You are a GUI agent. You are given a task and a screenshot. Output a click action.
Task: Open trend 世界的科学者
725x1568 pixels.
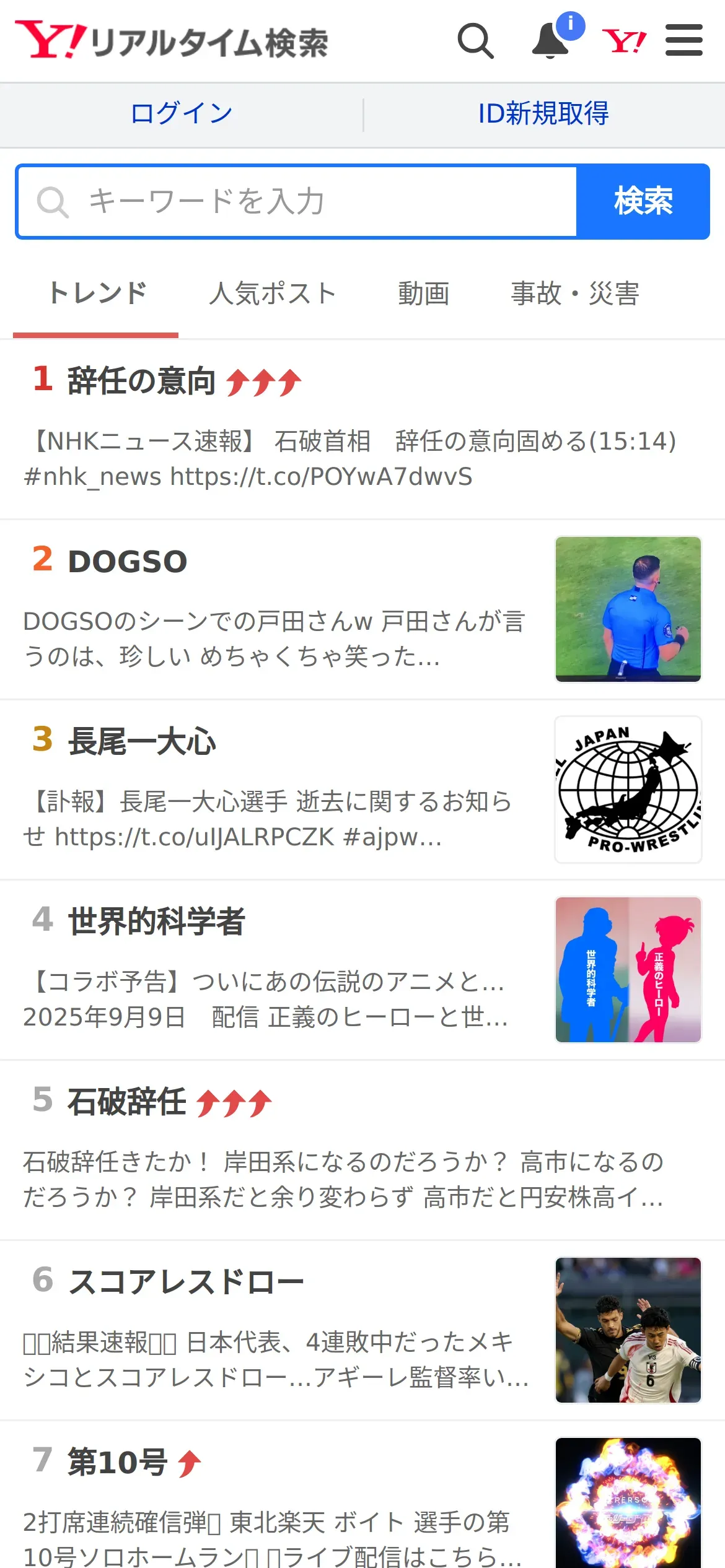pos(157,921)
